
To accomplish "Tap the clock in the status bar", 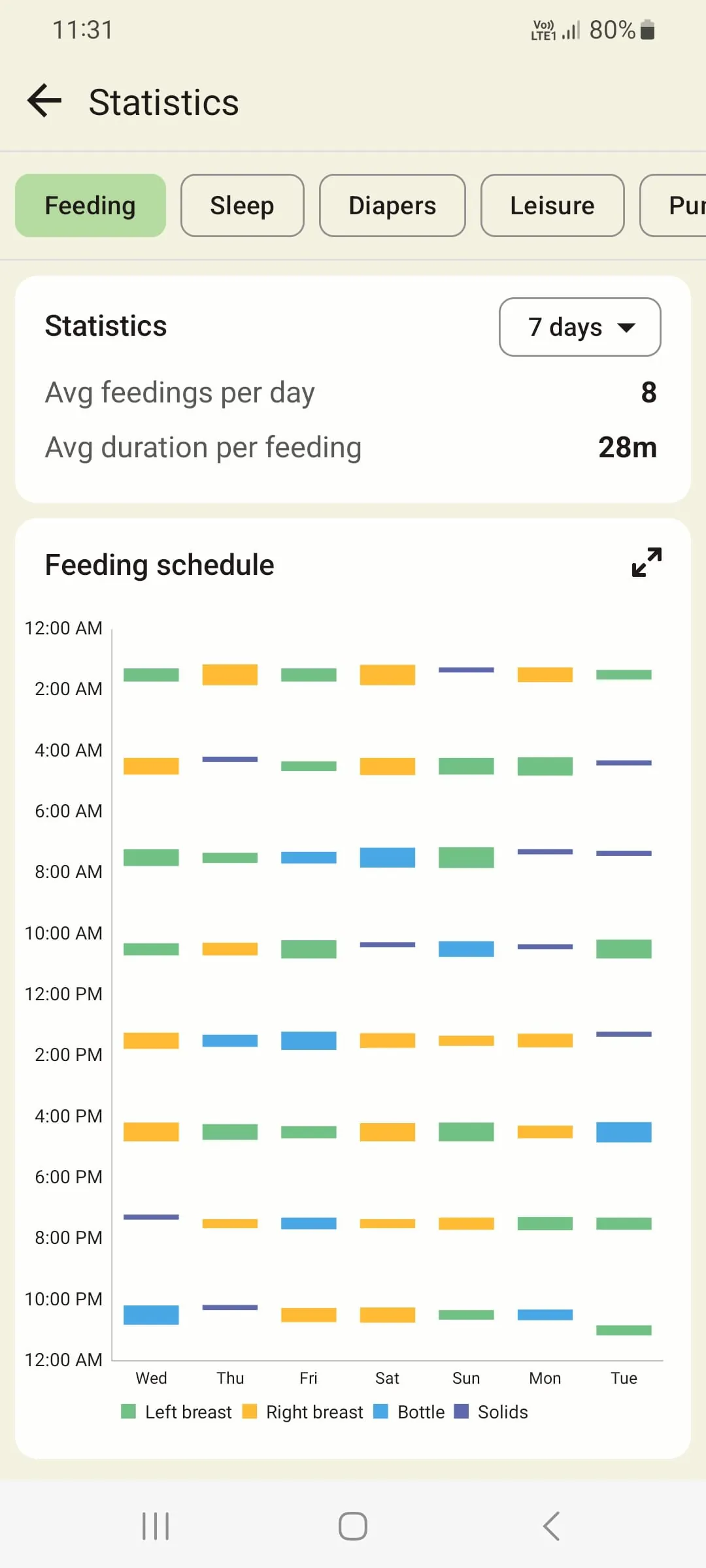I will coord(82,29).
